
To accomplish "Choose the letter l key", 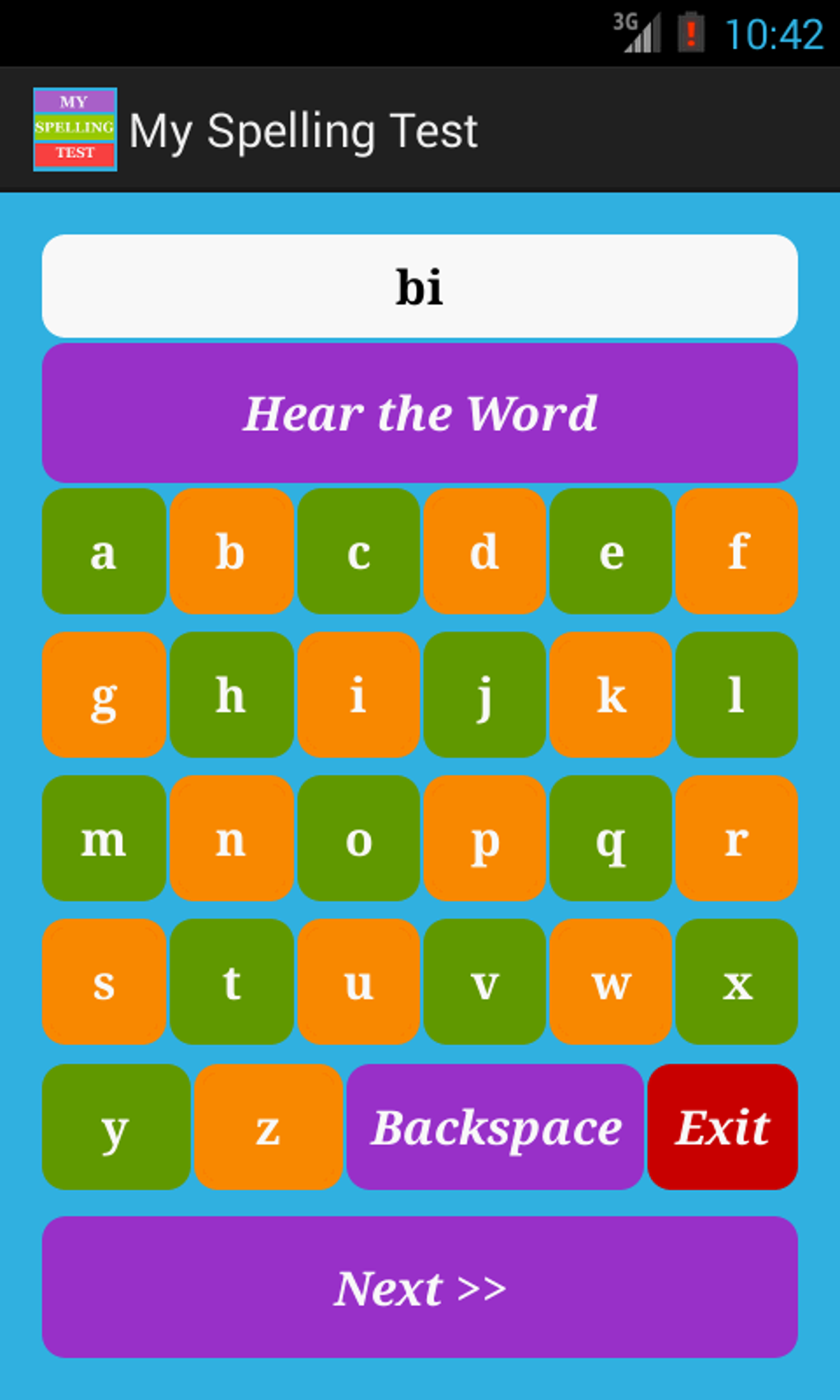I will [736, 694].
